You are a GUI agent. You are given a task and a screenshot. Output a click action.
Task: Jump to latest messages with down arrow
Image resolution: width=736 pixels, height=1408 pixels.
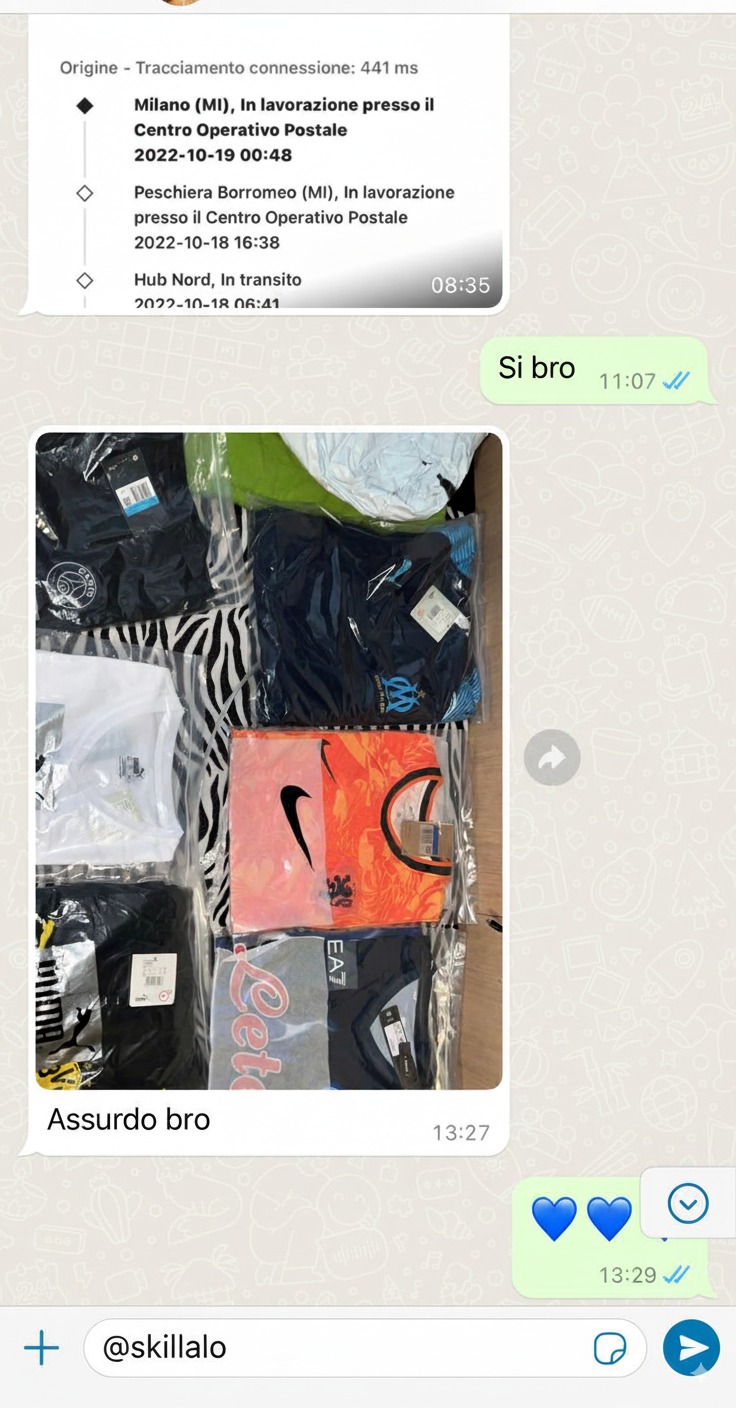click(688, 1203)
